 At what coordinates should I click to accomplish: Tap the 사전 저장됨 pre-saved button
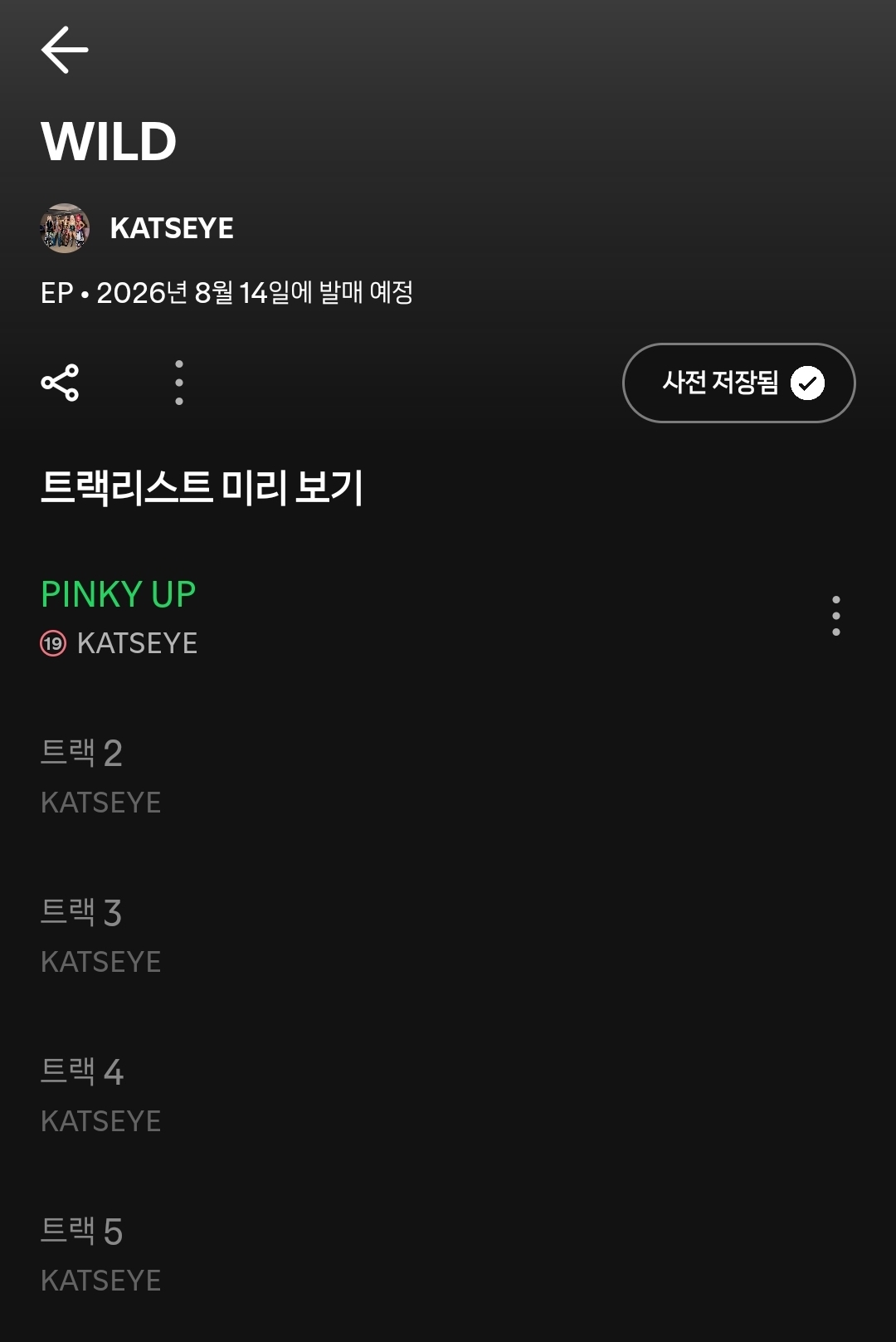coord(738,383)
